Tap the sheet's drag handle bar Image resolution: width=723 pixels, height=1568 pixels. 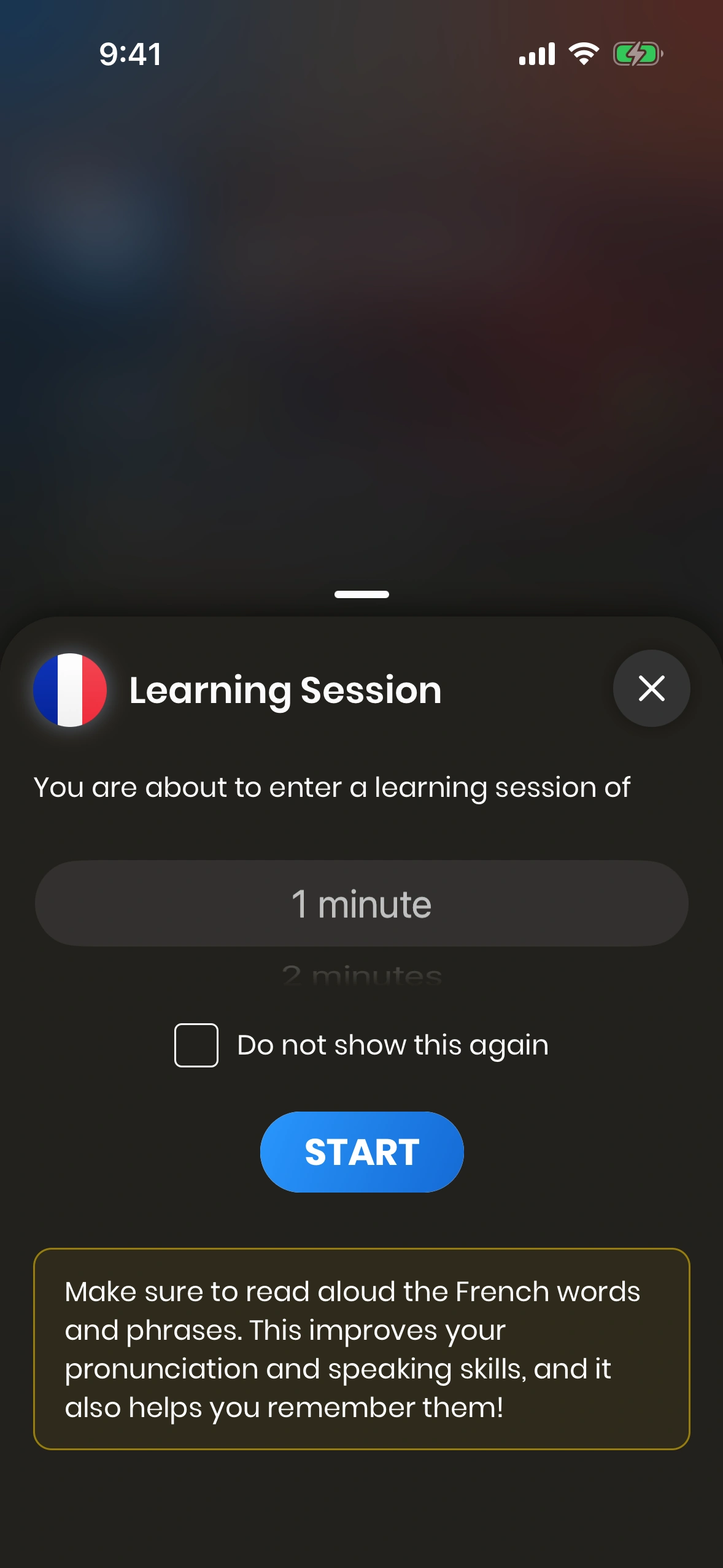(361, 594)
